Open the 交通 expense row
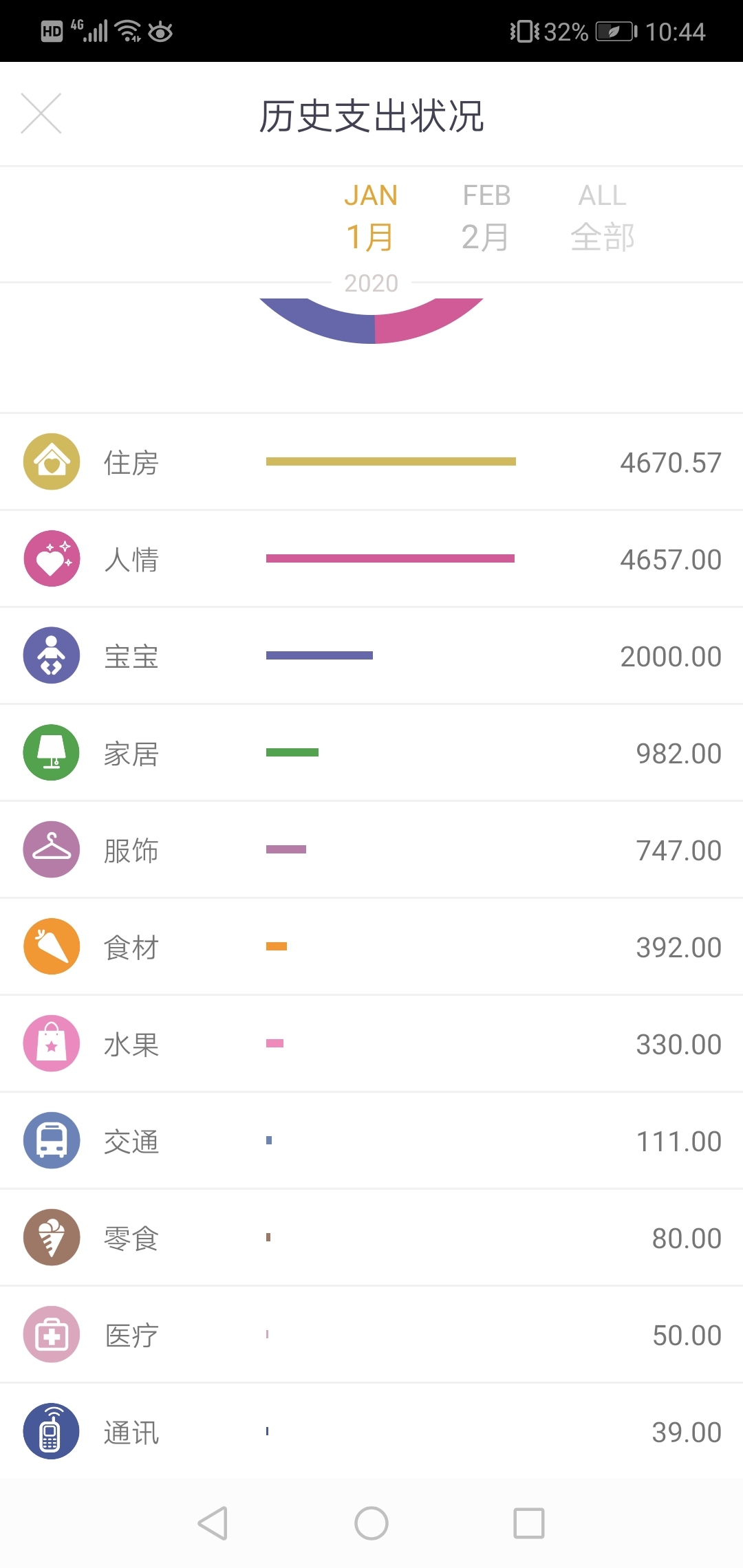The width and height of the screenshot is (743, 1568). click(371, 1140)
